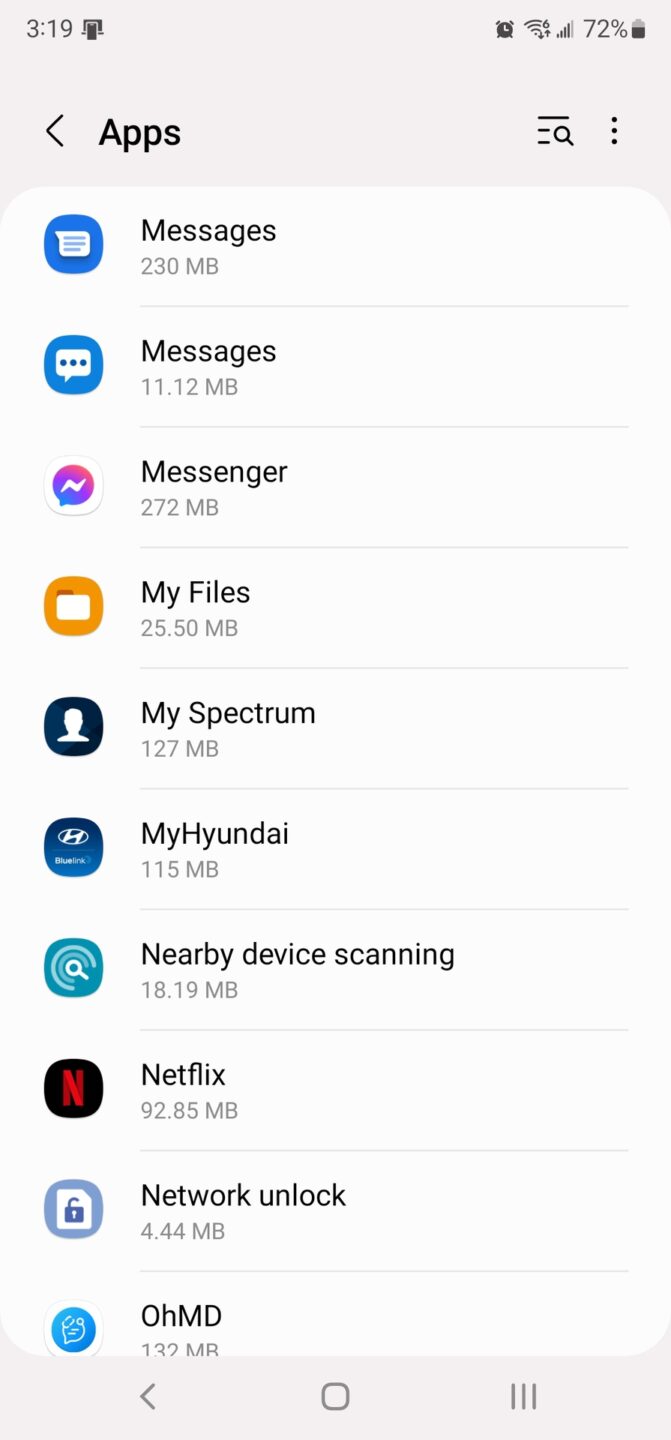Tap the system home button
The width and height of the screenshot is (671, 1440).
pyautogui.click(x=335, y=1396)
